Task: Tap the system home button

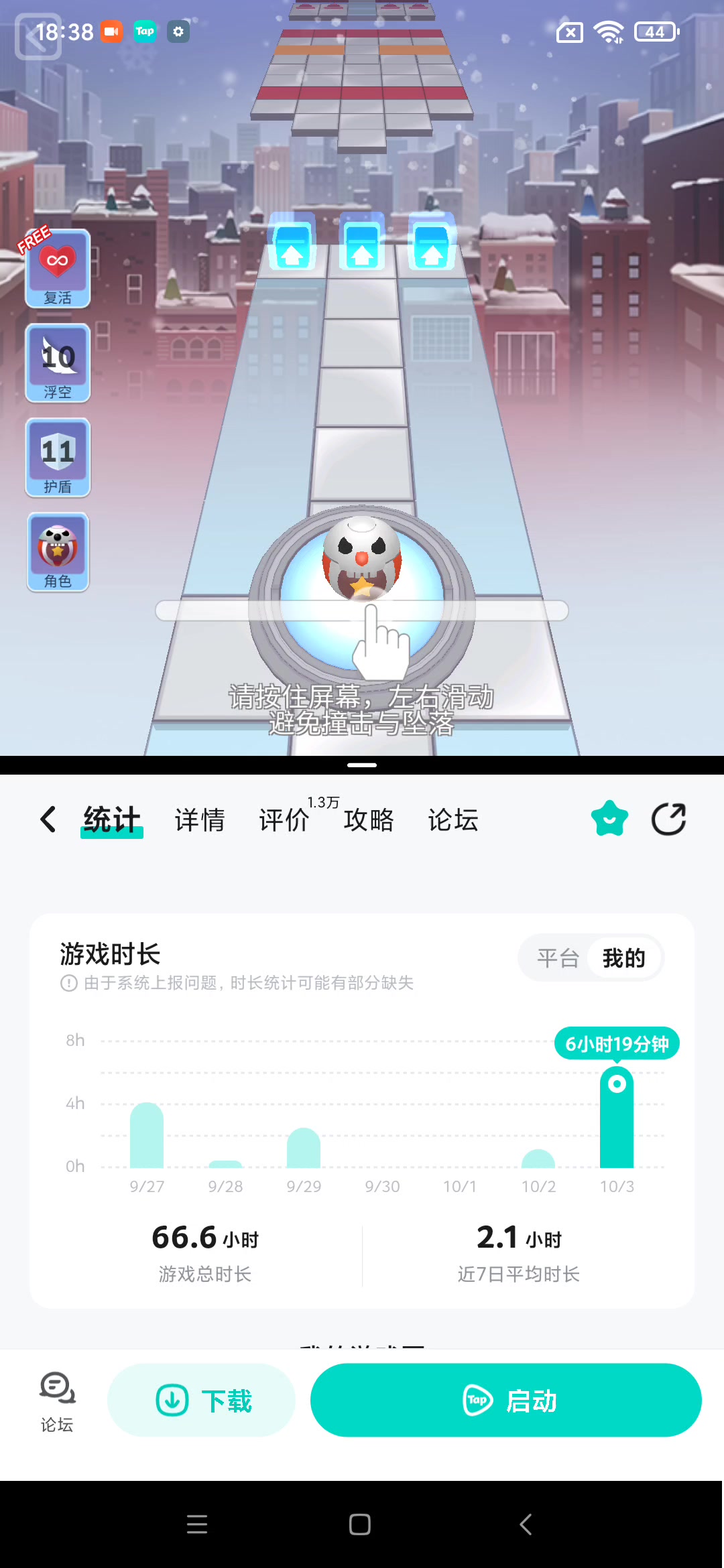Action: tap(360, 1524)
